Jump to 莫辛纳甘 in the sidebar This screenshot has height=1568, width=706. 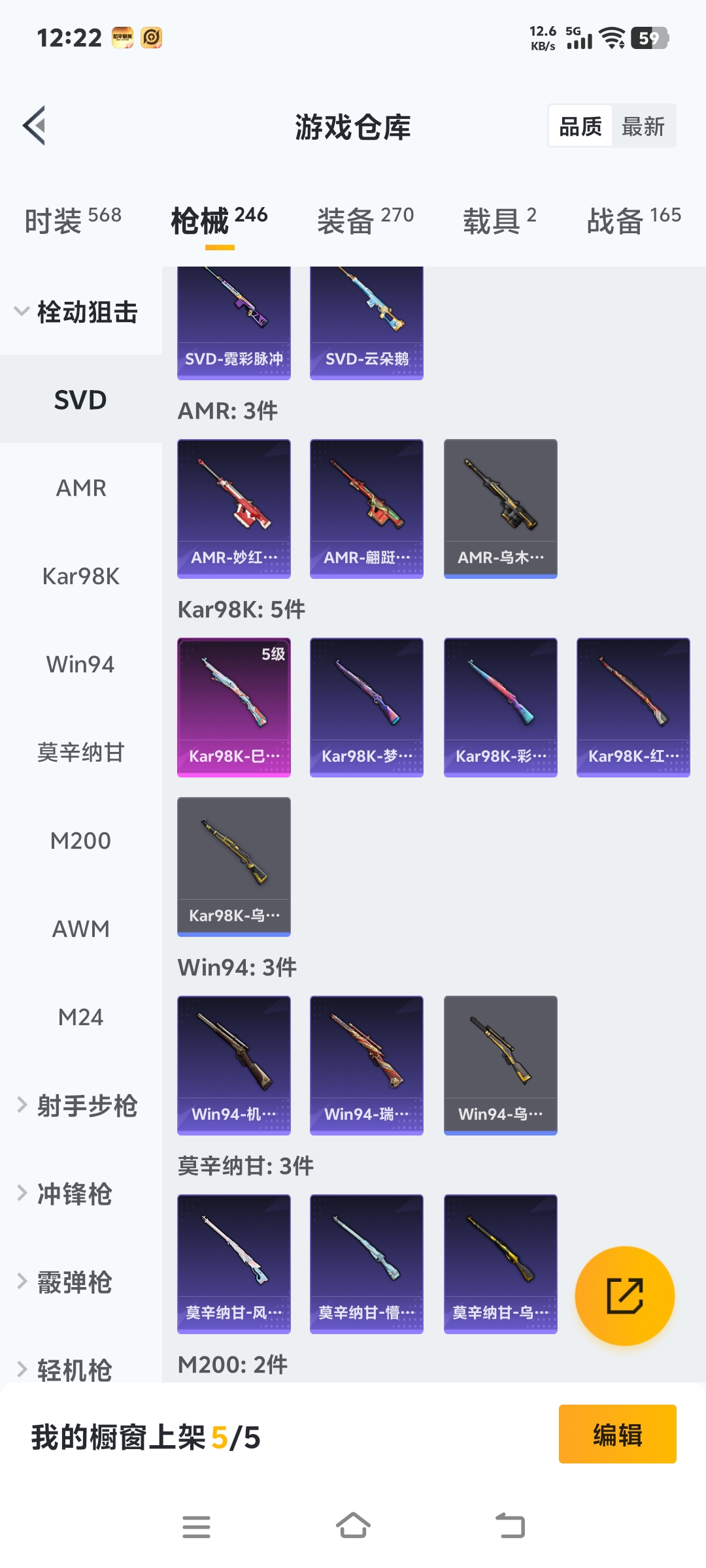pos(80,753)
